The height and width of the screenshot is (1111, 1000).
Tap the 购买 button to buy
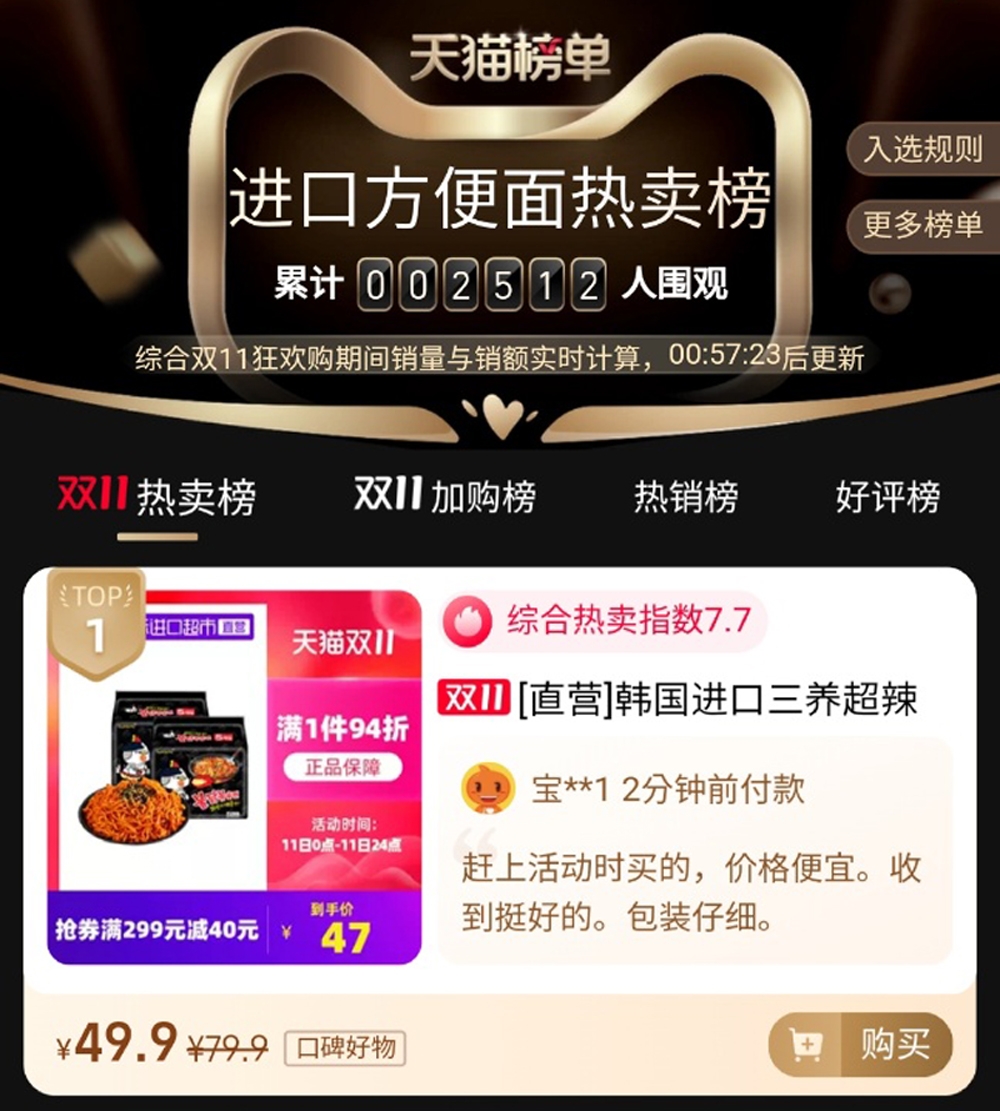click(x=860, y=1045)
